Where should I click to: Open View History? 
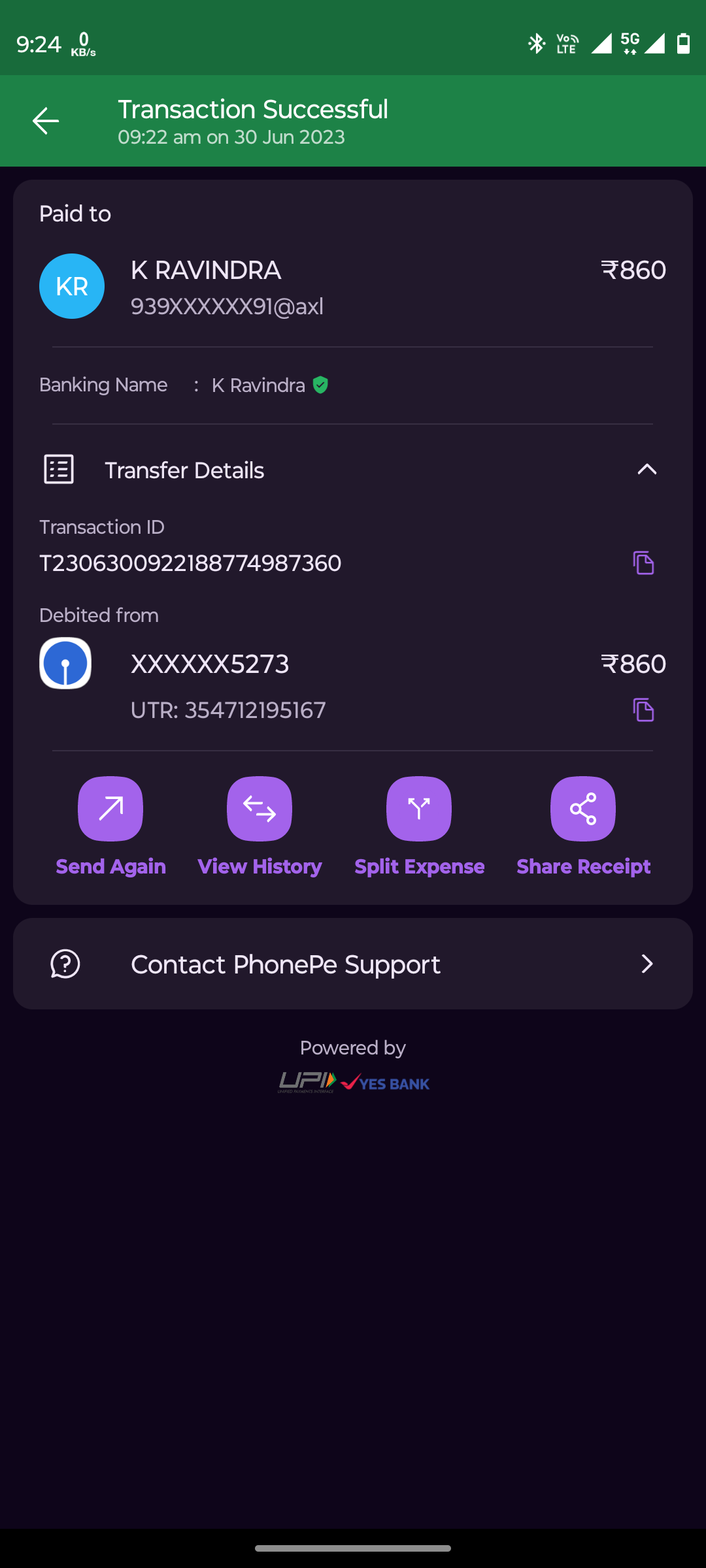click(x=260, y=809)
